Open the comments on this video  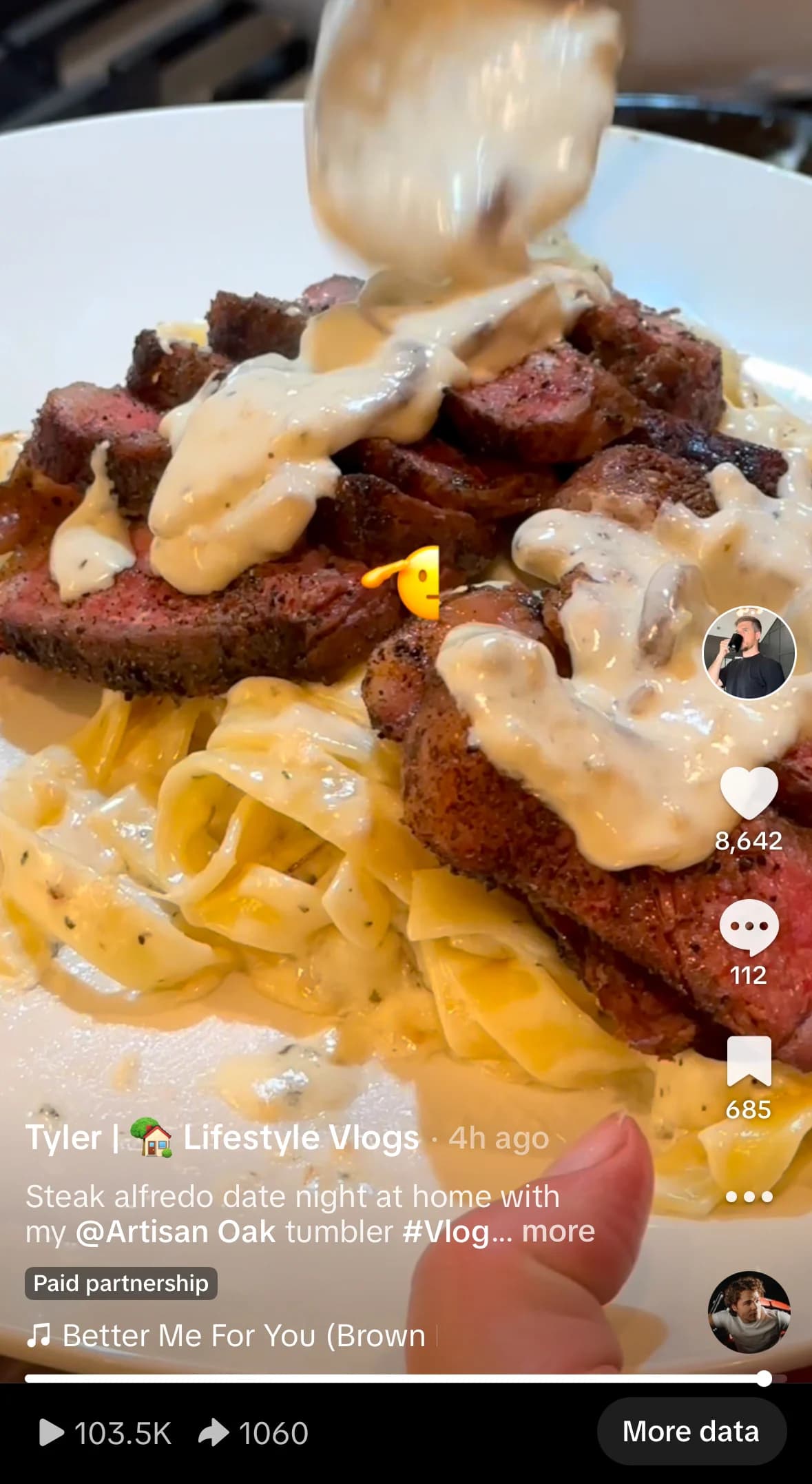(x=749, y=927)
